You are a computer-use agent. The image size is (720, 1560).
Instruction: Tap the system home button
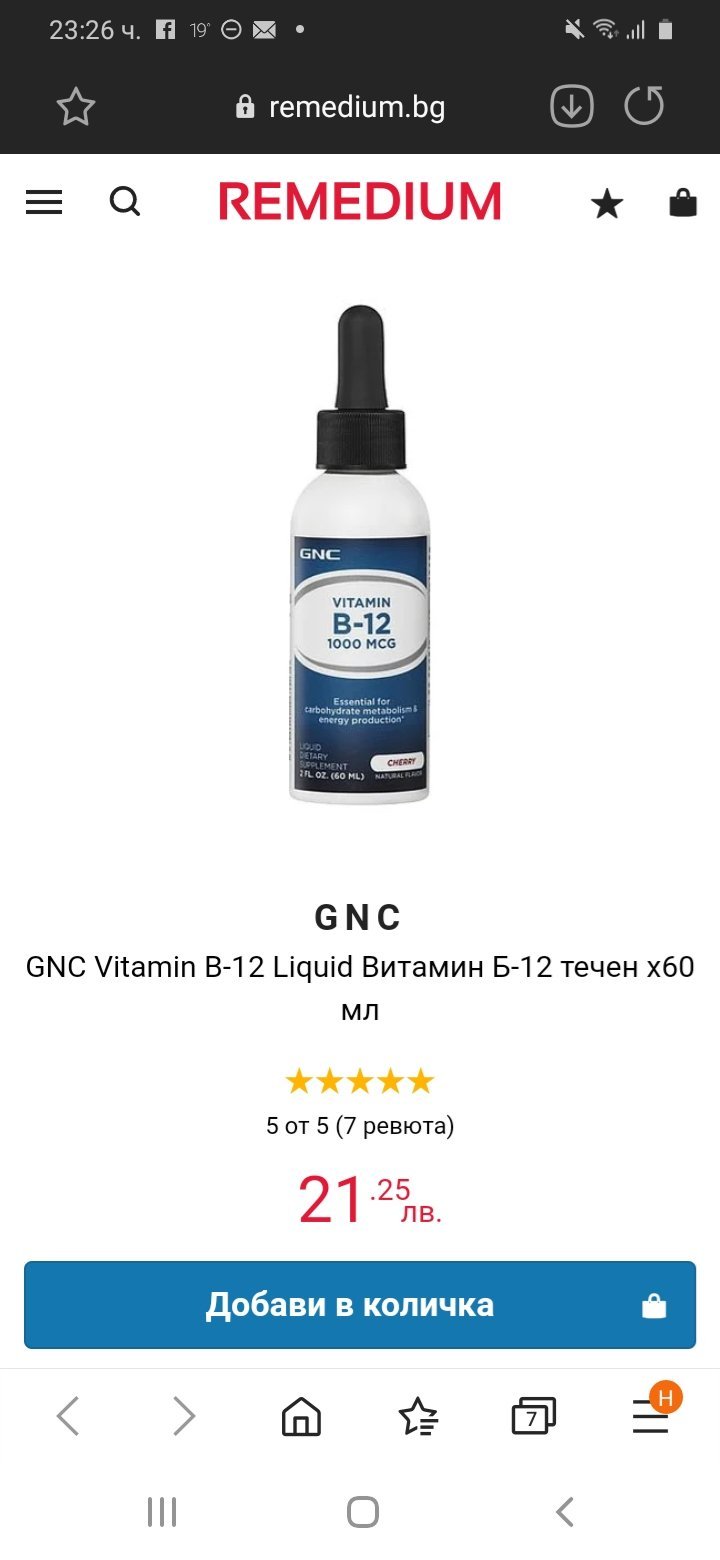pyautogui.click(x=362, y=1511)
